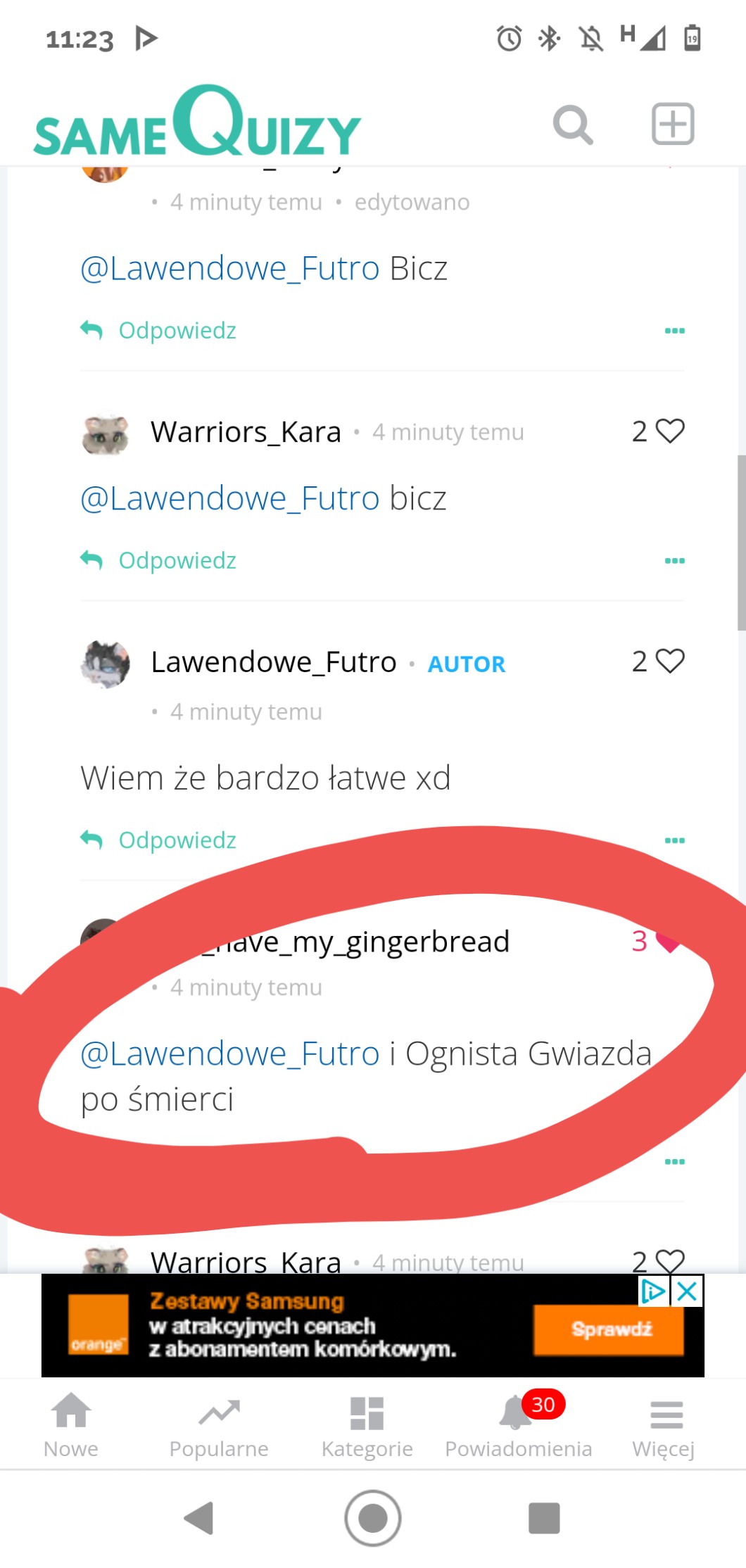Tap Sprawdź in the Orange ad
The width and height of the screenshot is (746, 1568).
click(609, 1329)
